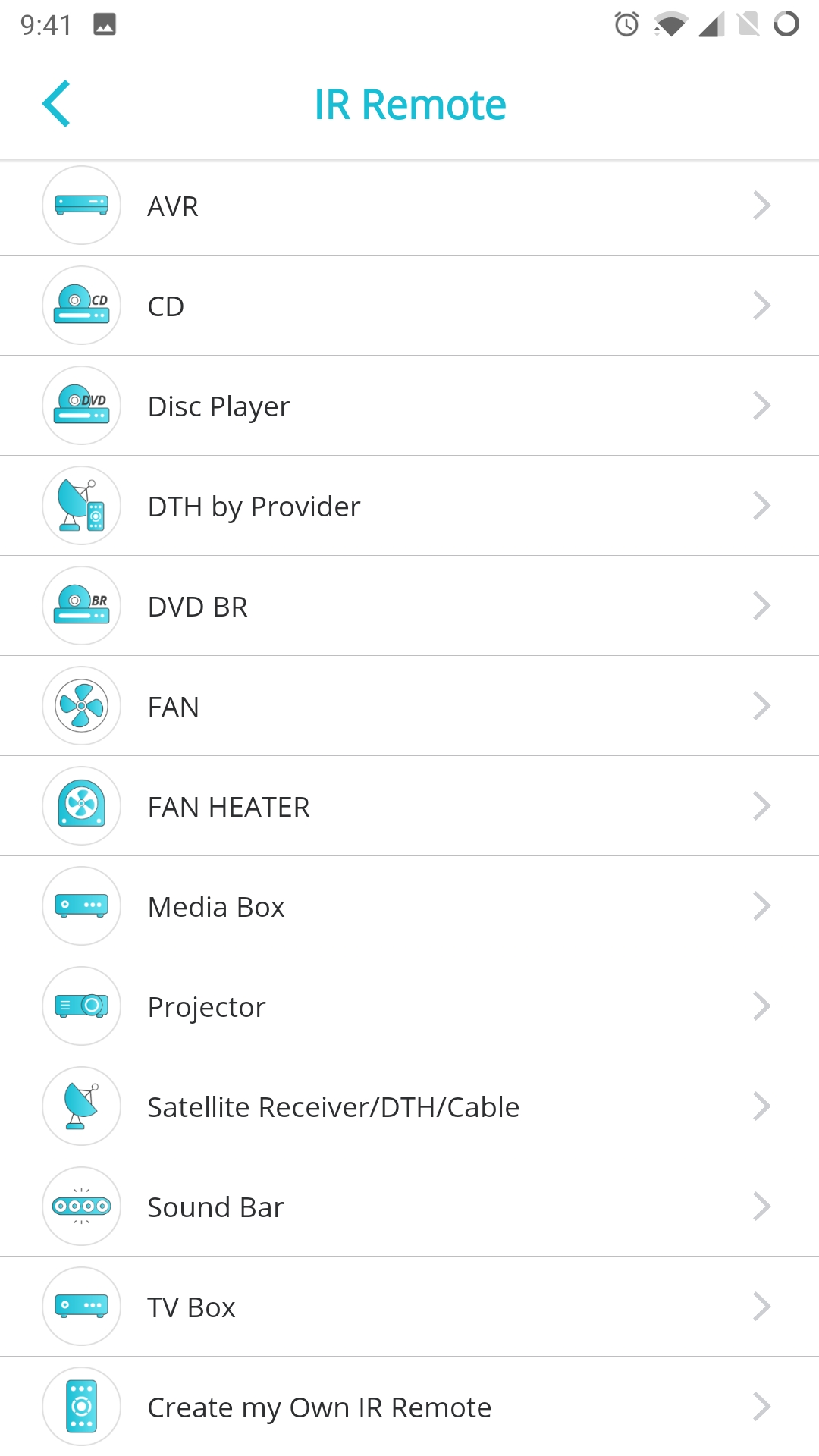Choose Disc Player from the list
Viewport: 819px width, 1456px height.
click(x=409, y=406)
